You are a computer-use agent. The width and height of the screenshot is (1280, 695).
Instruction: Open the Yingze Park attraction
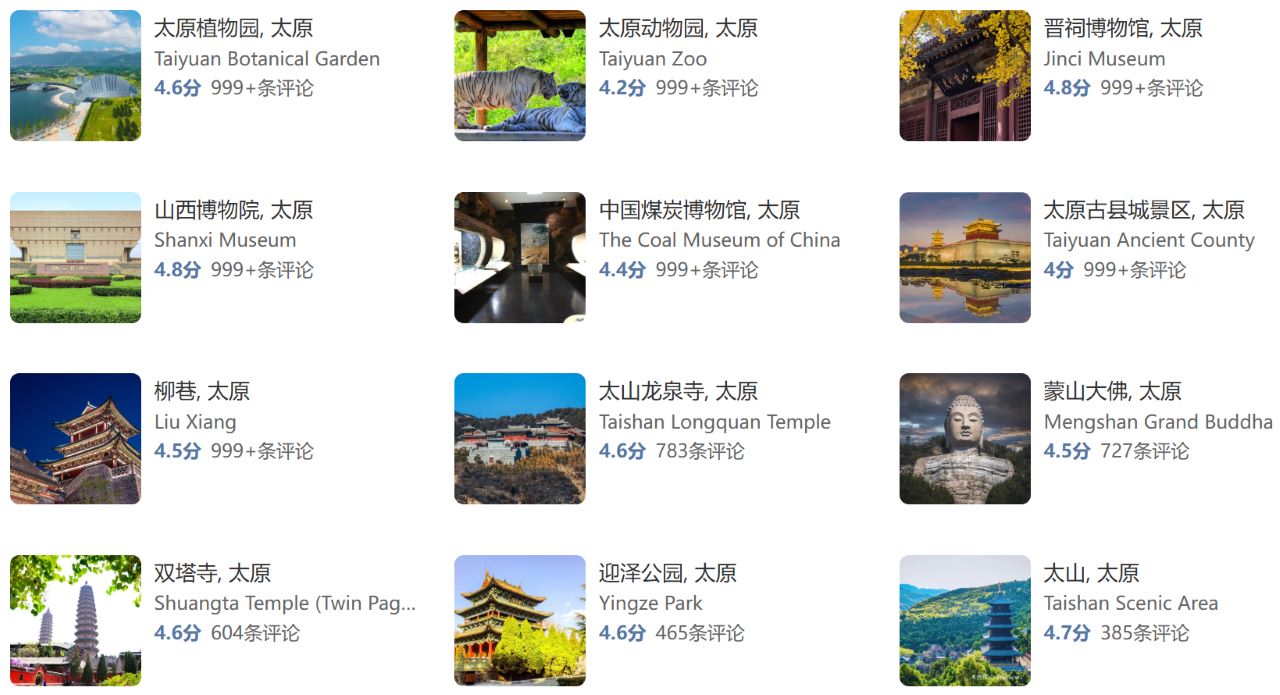coord(667,574)
